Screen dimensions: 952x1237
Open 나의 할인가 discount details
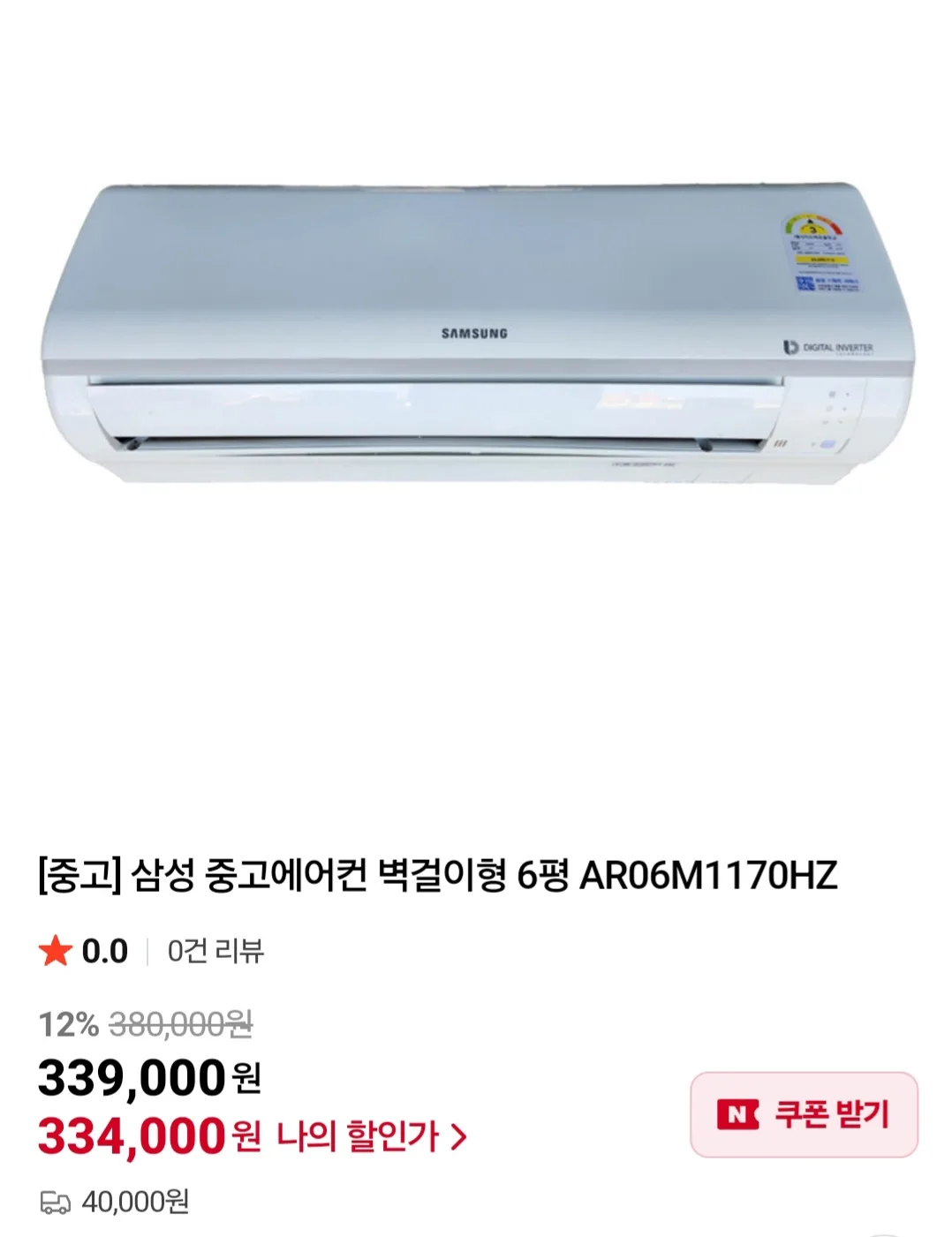(371, 1136)
